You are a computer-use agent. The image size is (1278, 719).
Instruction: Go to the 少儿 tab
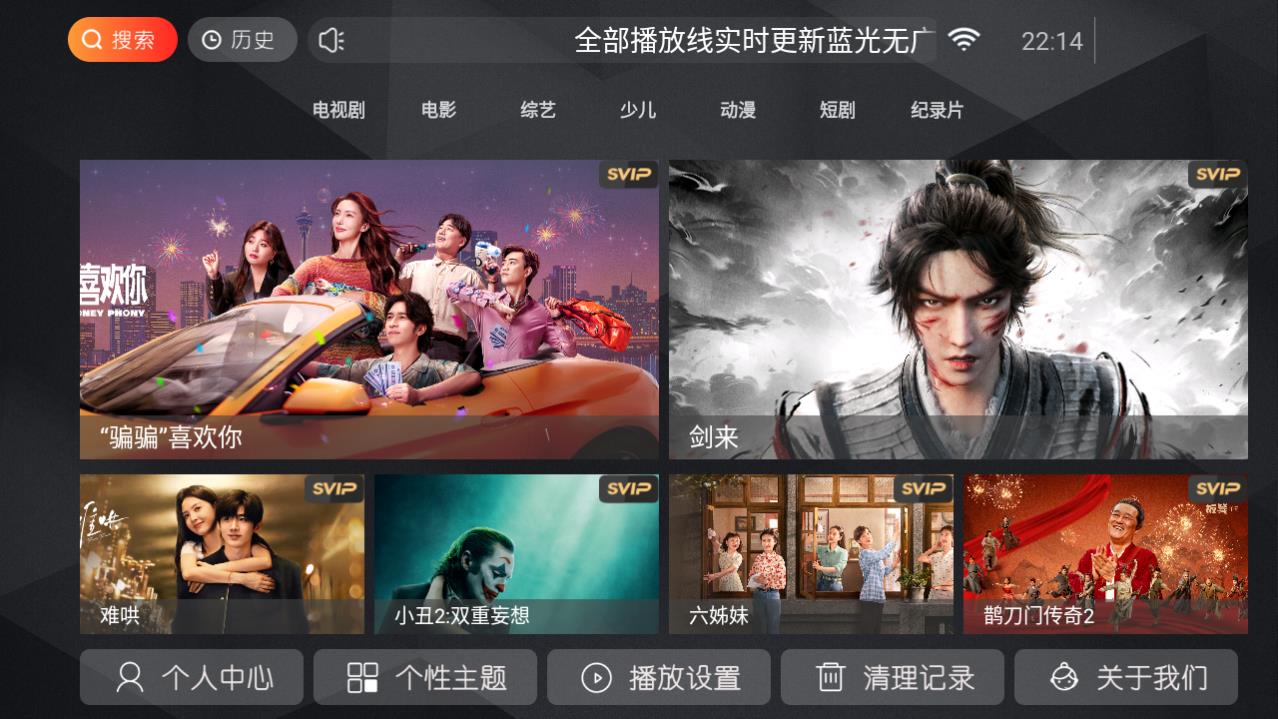point(638,110)
